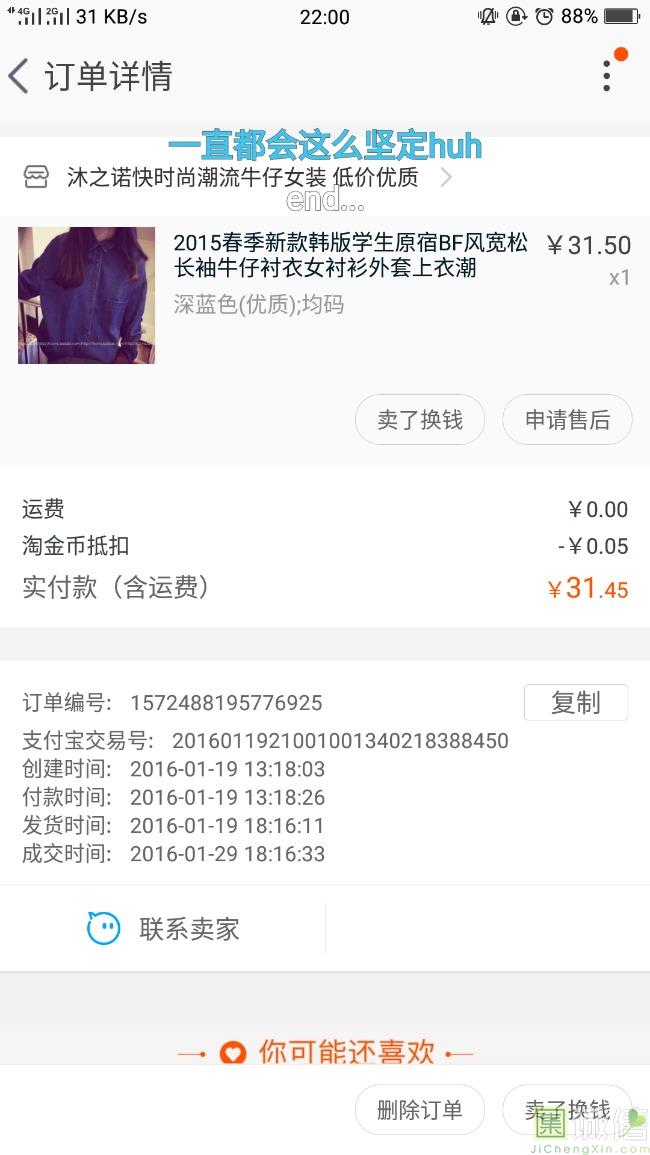Copy the order number with 复制
This screenshot has height=1155, width=650.
[x=576, y=702]
